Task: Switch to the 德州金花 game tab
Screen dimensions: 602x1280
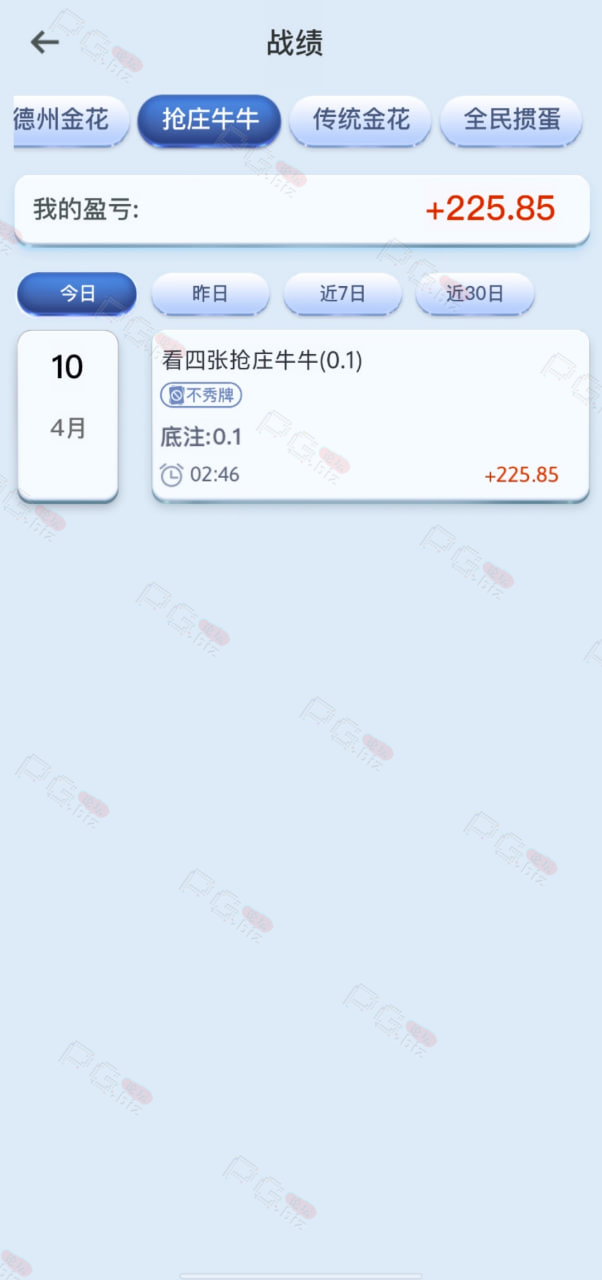Action: tap(71, 121)
